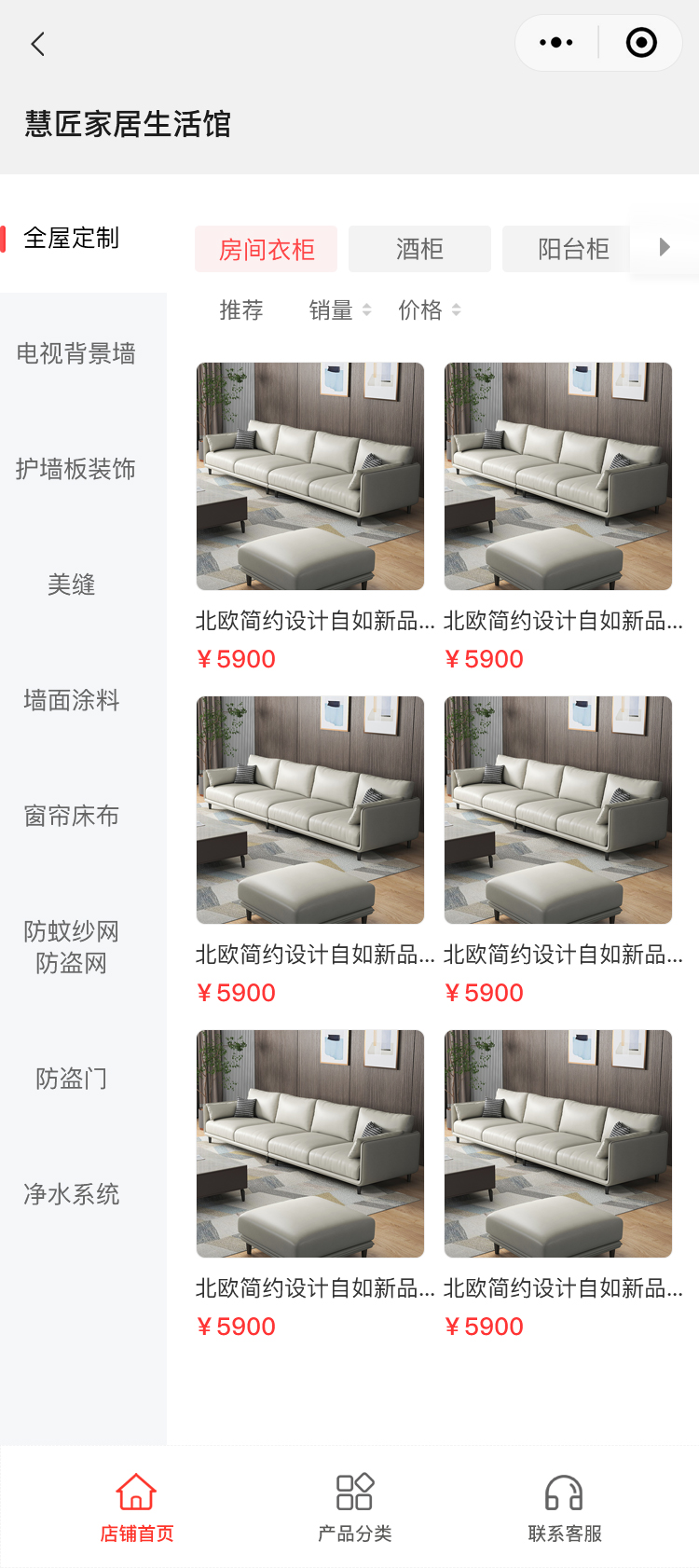Open the mini program more options menu
Viewport: 699px width, 1568px height.
(x=556, y=43)
